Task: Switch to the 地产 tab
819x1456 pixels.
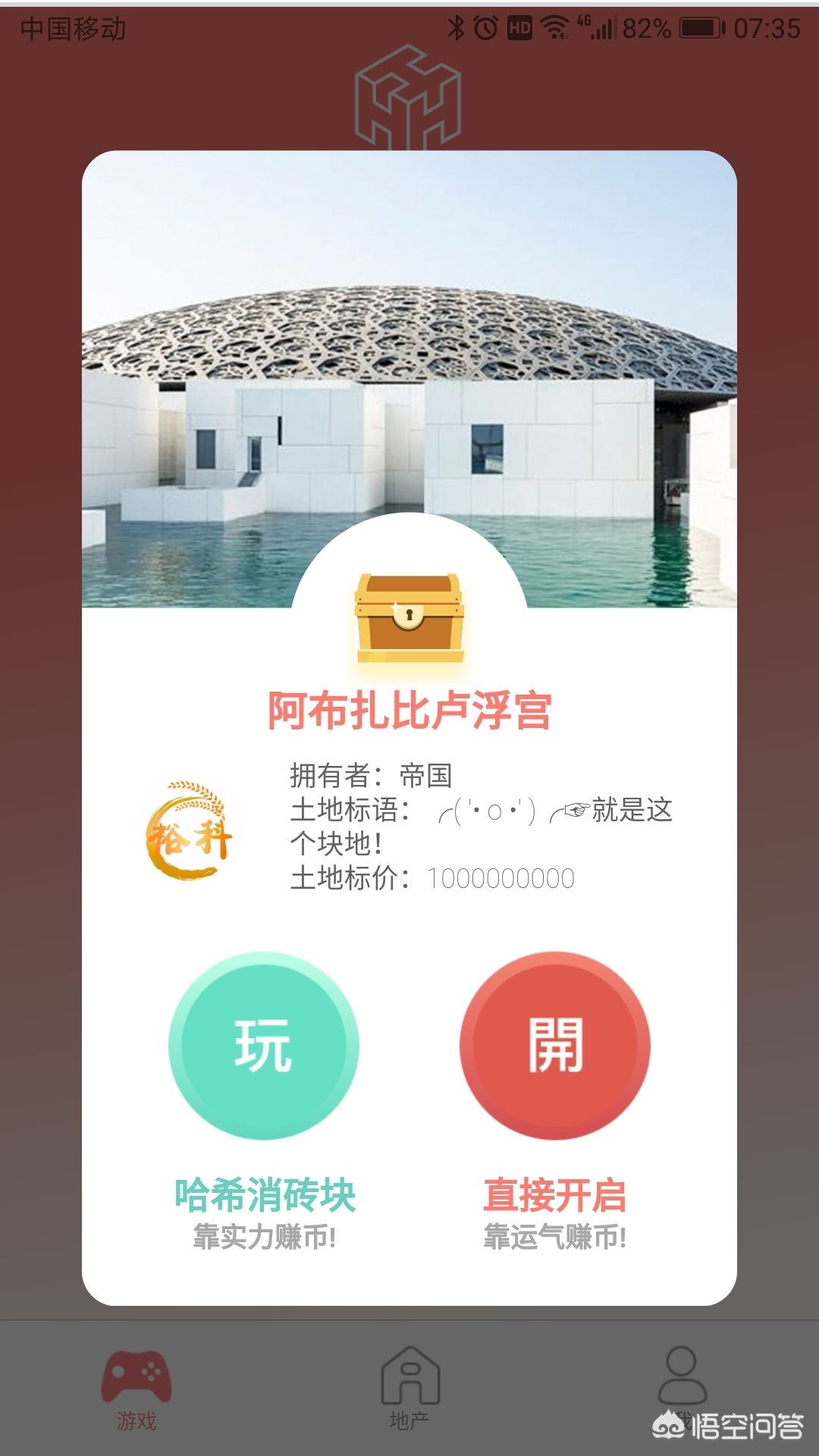Action: pos(409,1389)
